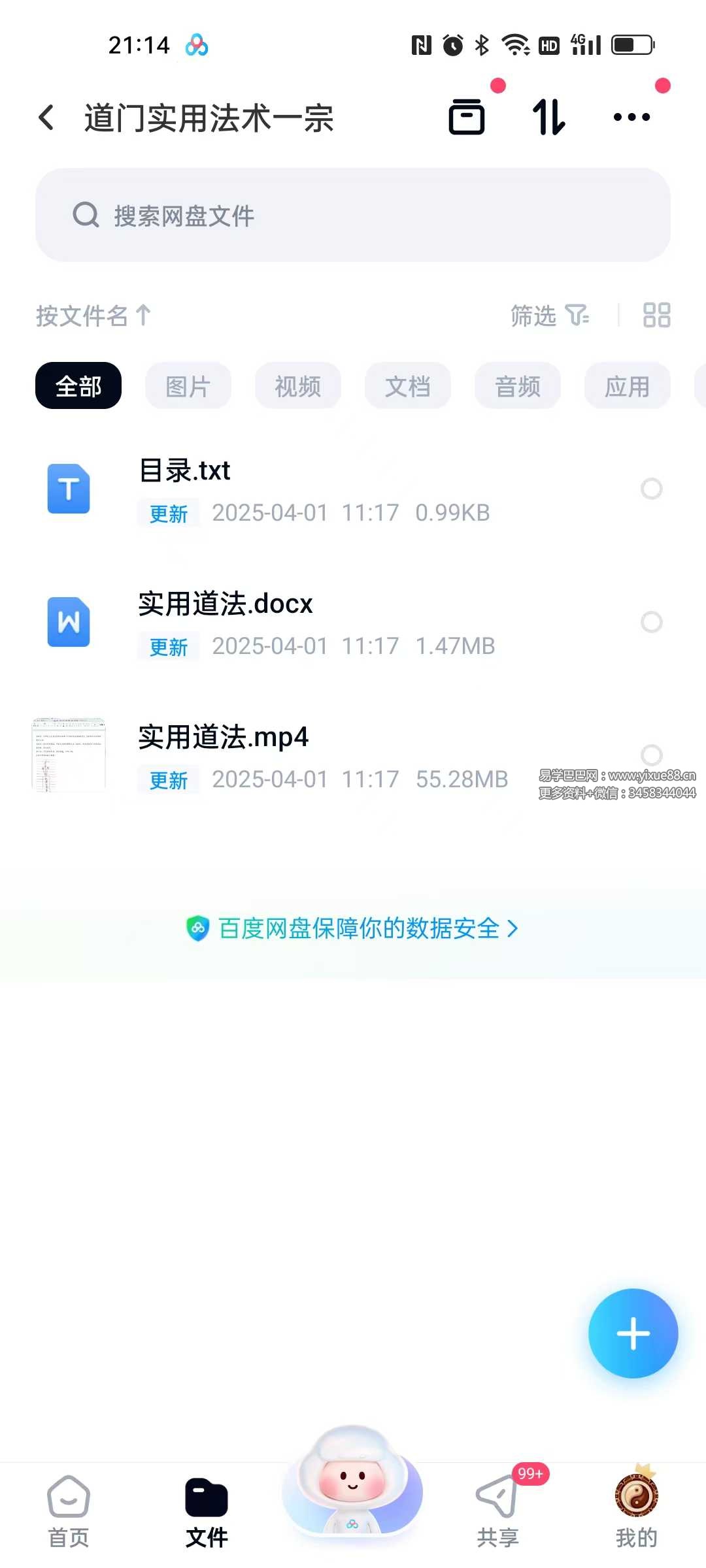
Task: Switch to the 文档 filter tab
Action: click(x=407, y=385)
